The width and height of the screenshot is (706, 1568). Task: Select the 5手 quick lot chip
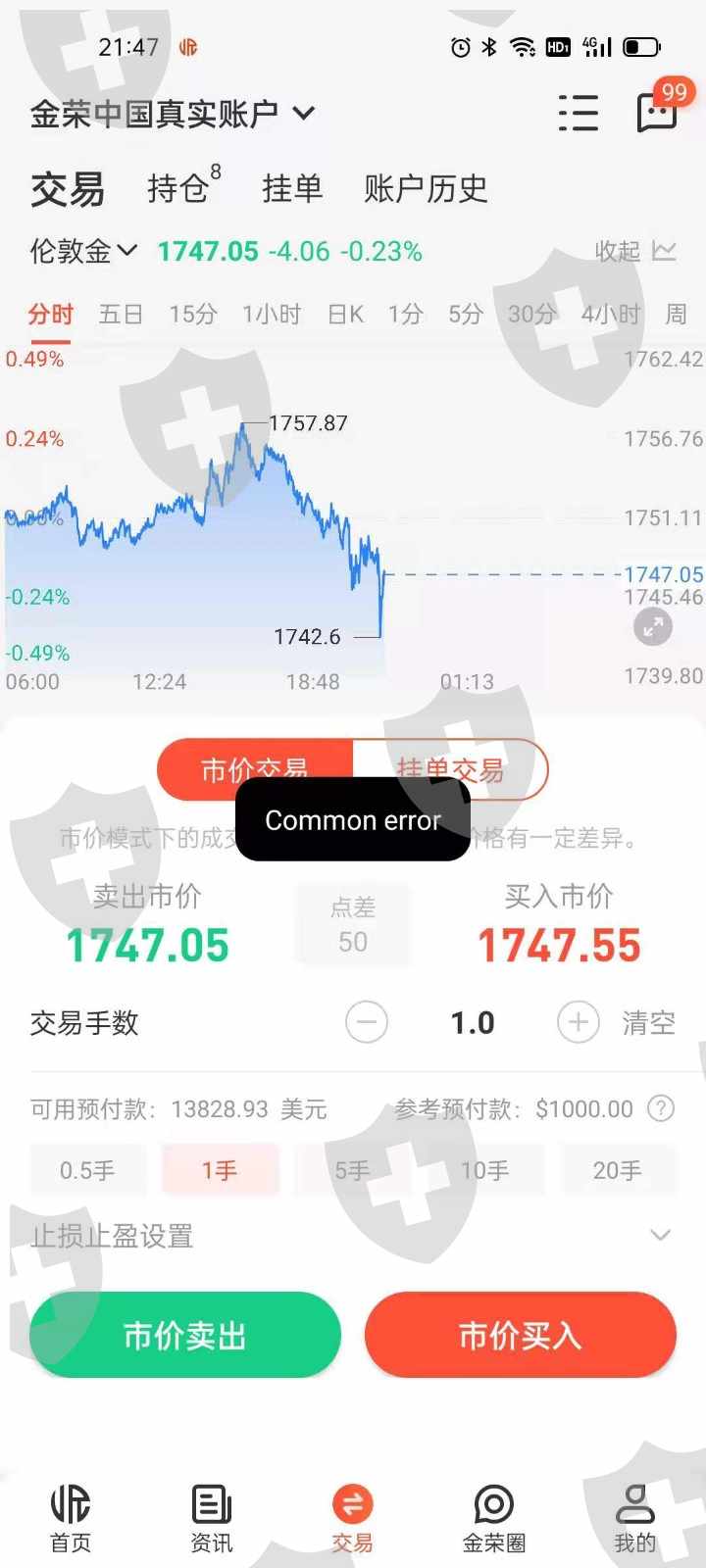coord(352,1170)
